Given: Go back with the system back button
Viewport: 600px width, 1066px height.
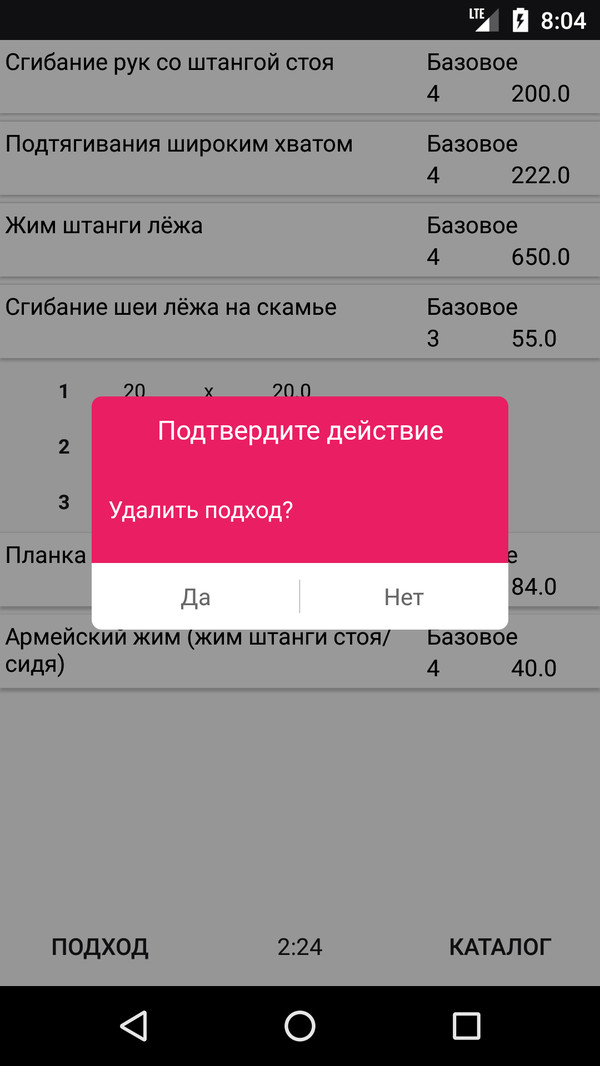Looking at the screenshot, I should (133, 1026).
